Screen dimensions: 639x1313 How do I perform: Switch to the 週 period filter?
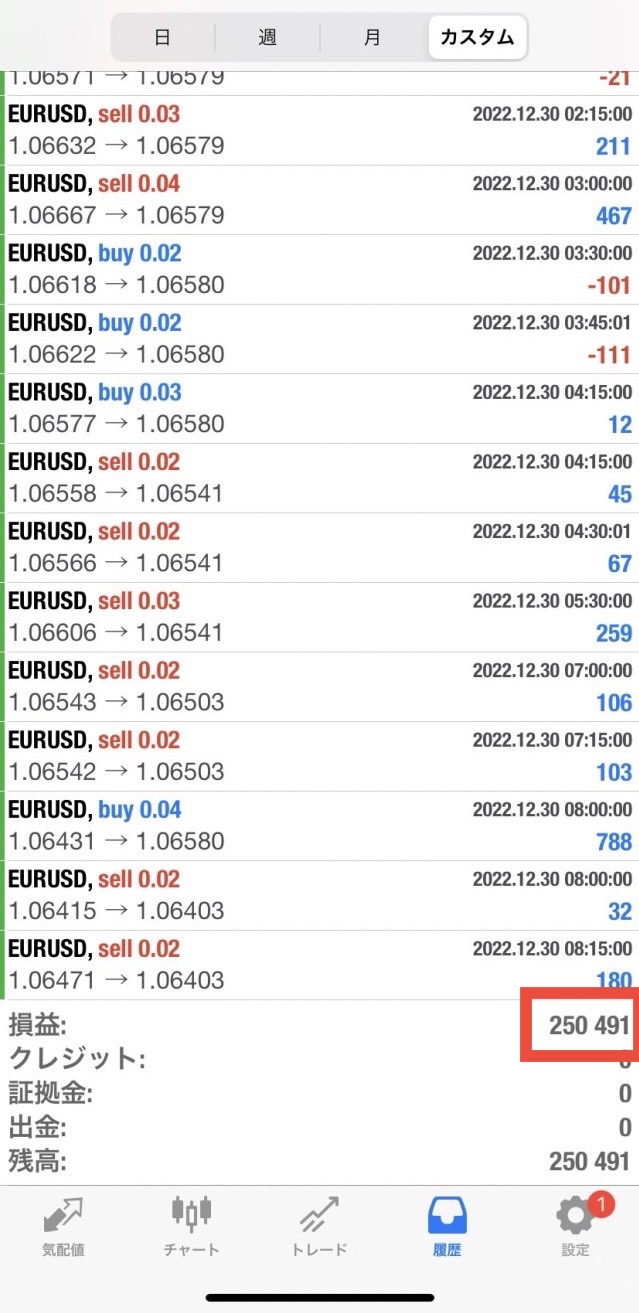pos(267,38)
